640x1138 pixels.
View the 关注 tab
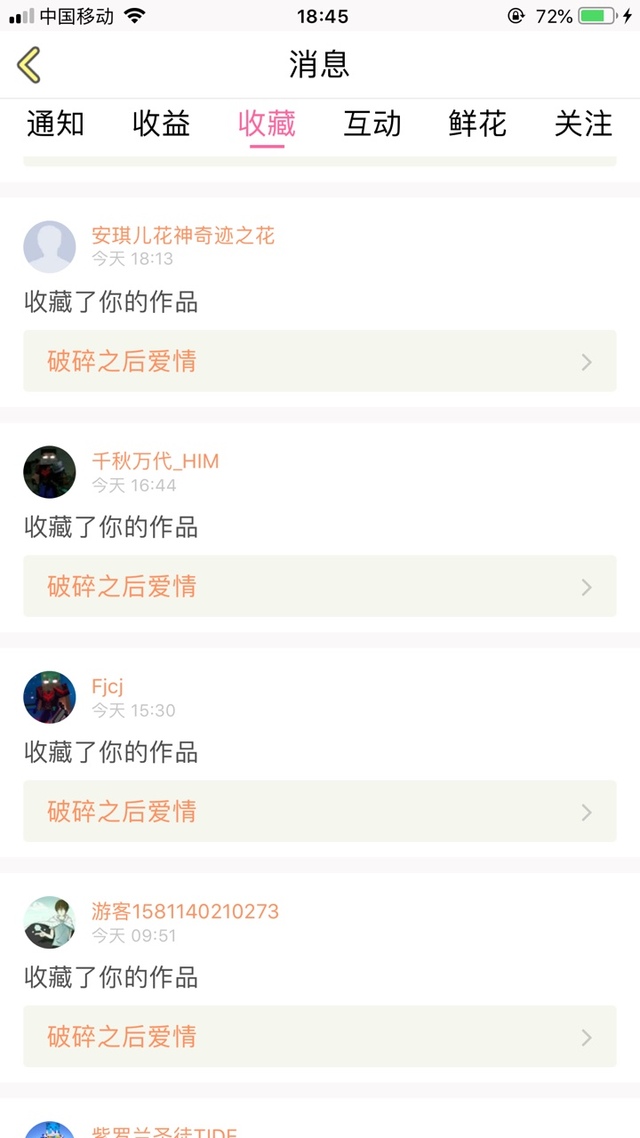coord(583,124)
